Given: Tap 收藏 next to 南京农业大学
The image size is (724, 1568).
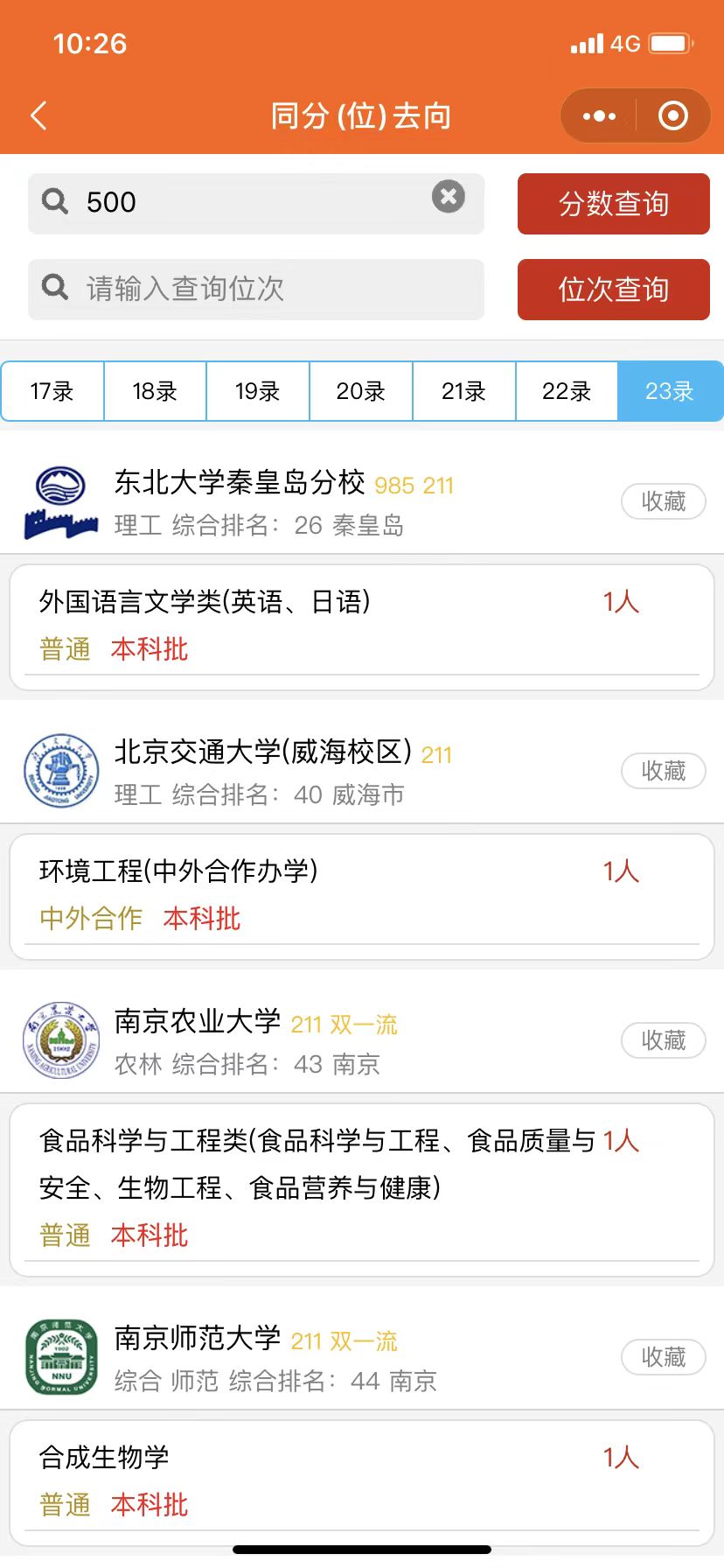Looking at the screenshot, I should pos(664,1040).
